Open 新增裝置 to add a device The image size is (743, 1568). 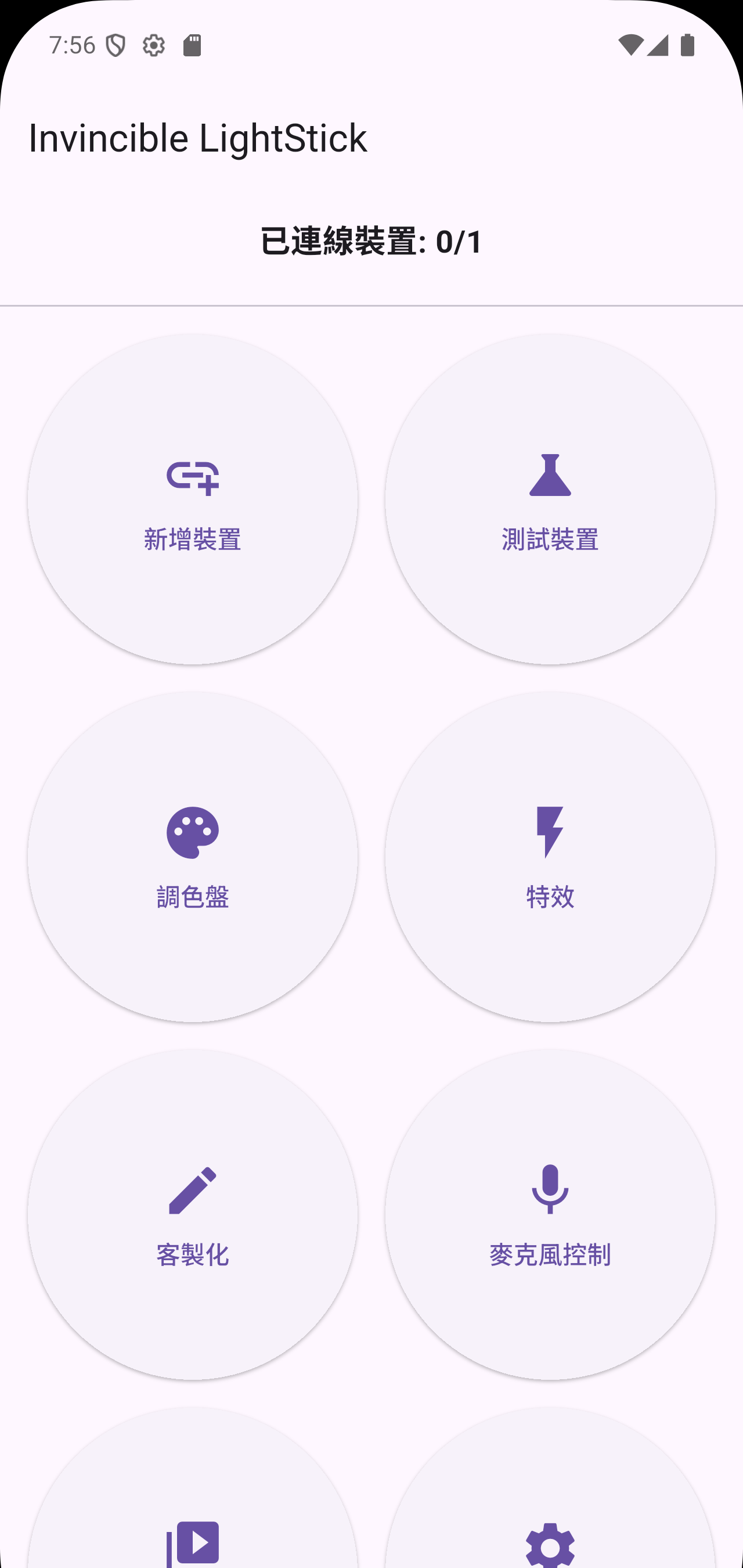(x=192, y=498)
